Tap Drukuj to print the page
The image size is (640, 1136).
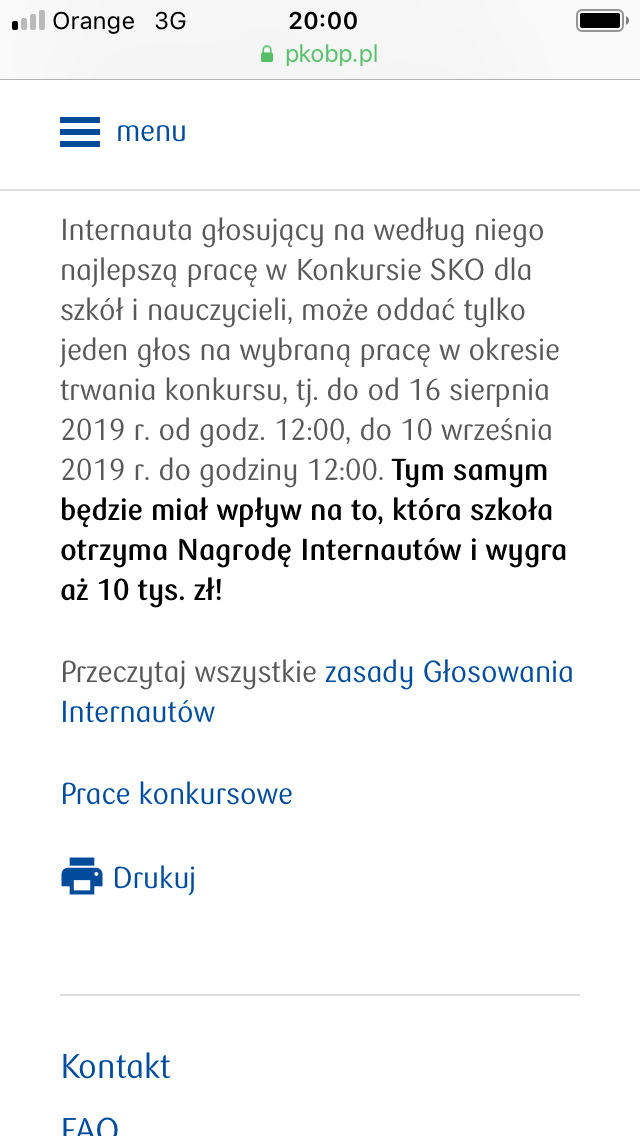(128, 877)
